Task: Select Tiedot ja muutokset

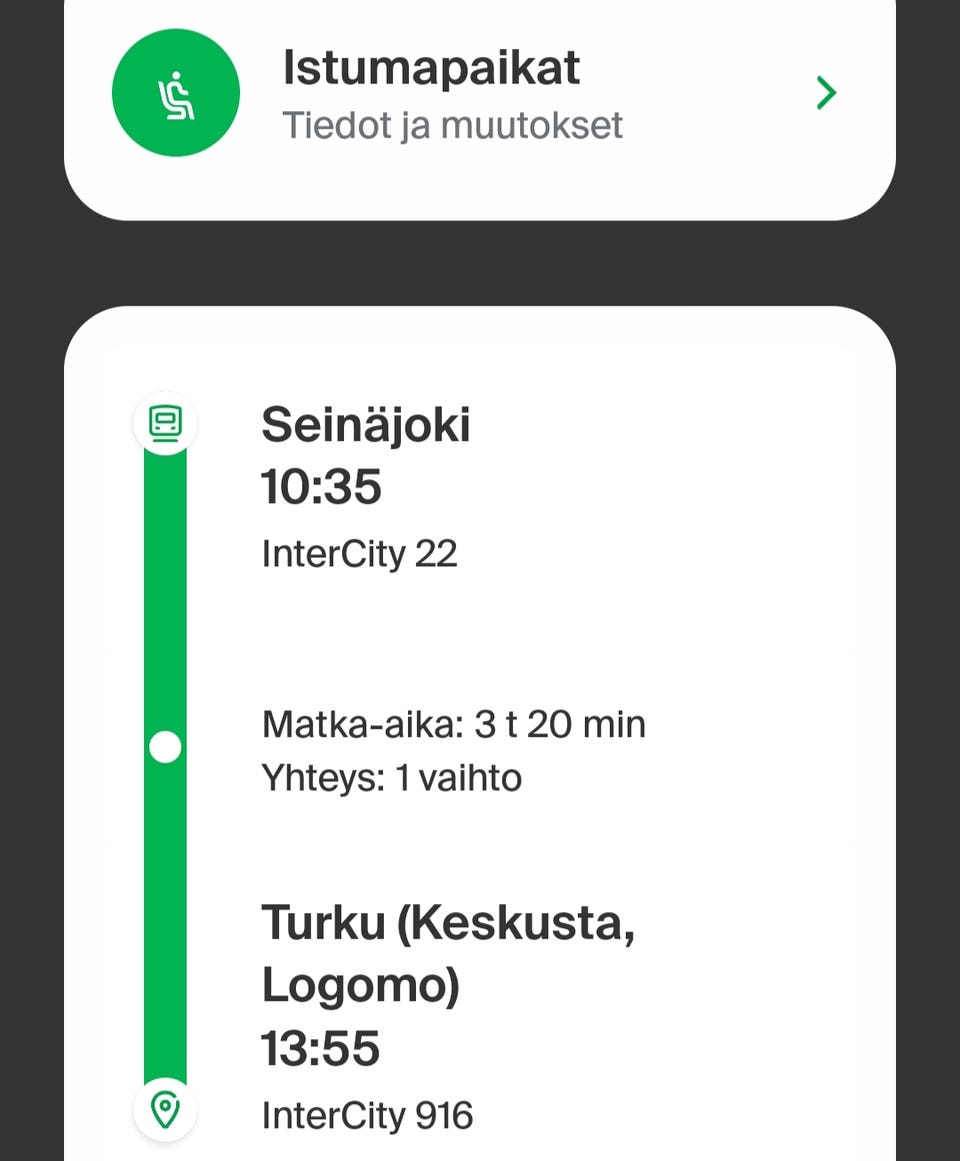Action: pos(452,124)
